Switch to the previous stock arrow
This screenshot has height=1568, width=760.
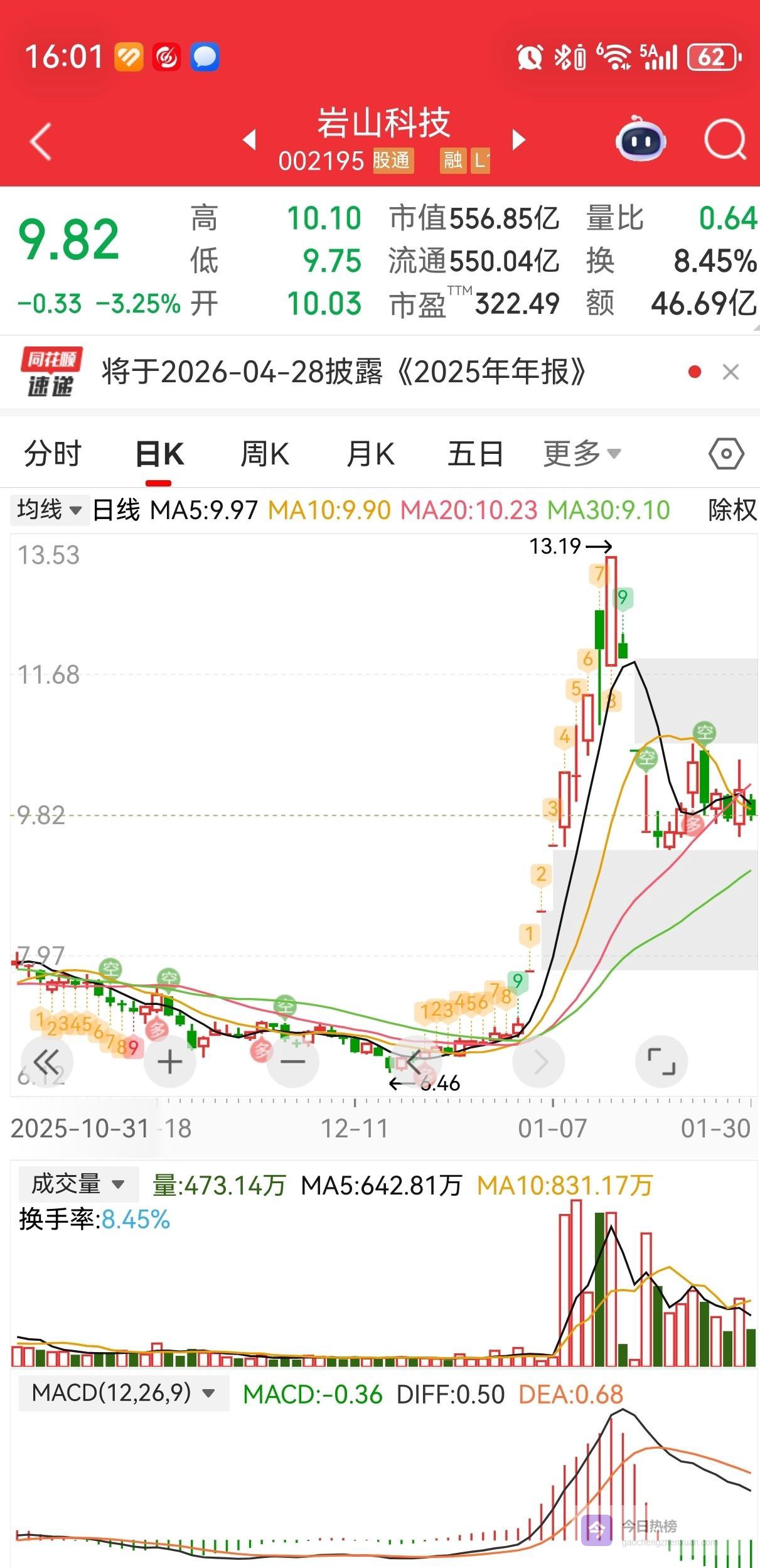pos(250,139)
